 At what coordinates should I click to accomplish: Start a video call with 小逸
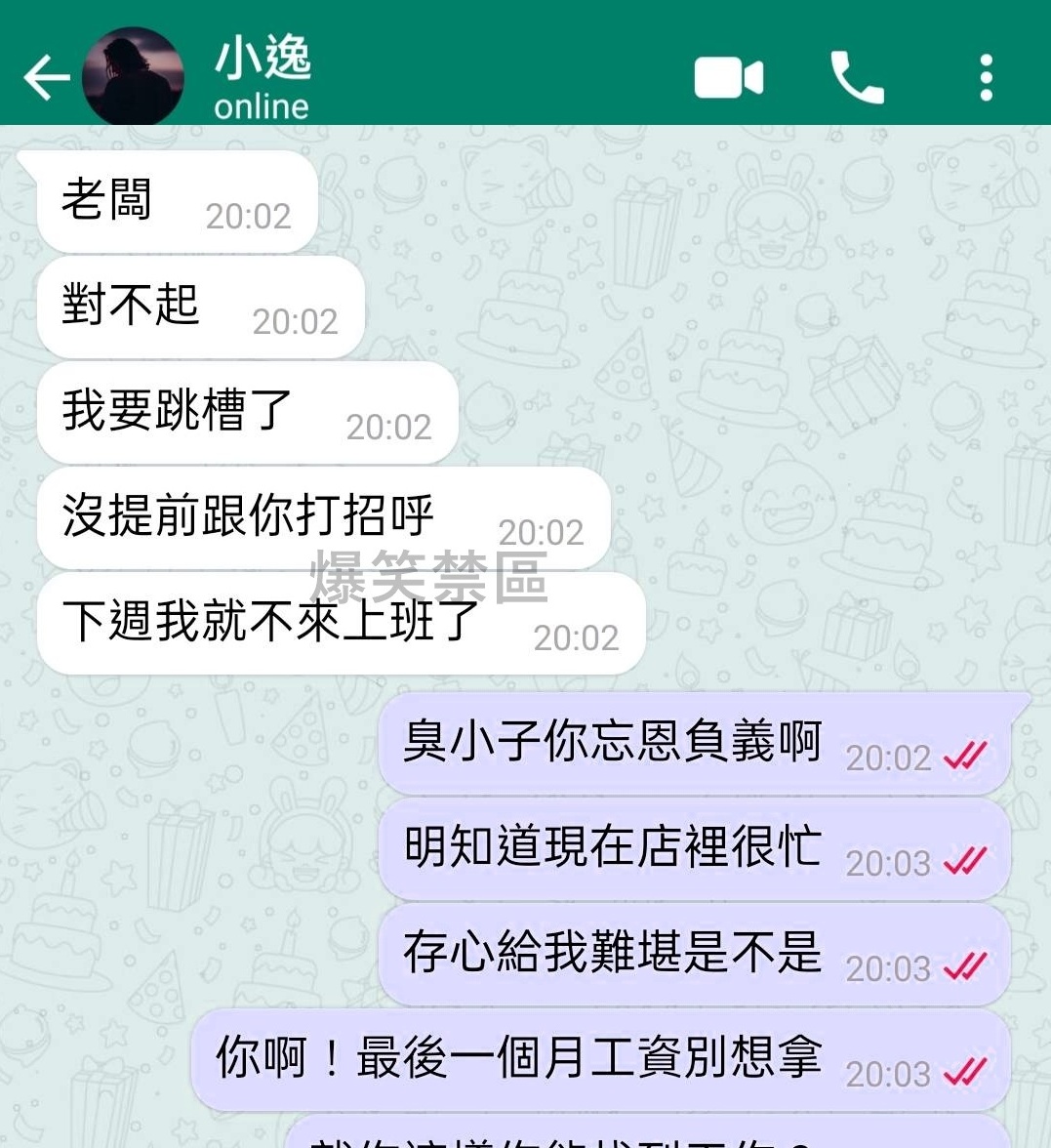(x=728, y=78)
